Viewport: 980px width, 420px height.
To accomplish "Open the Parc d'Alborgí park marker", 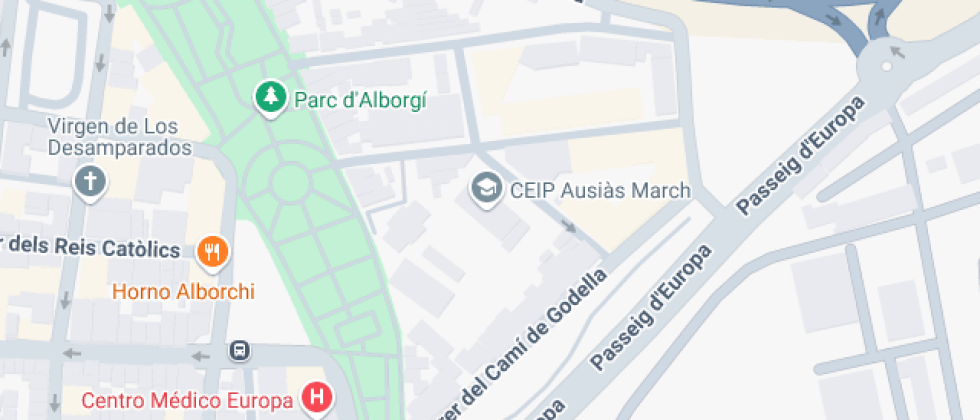I will tap(269, 98).
